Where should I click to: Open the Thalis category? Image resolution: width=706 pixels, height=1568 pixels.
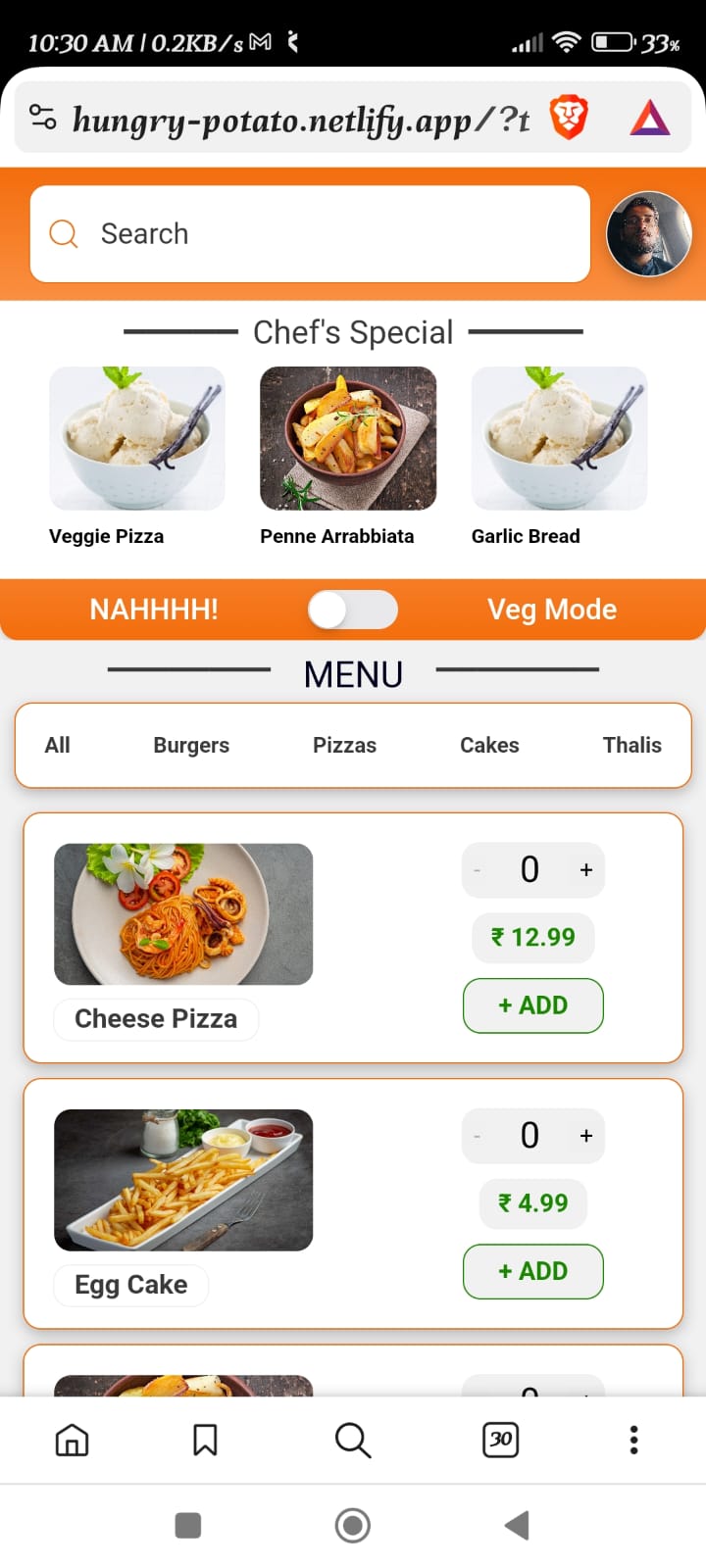(631, 745)
